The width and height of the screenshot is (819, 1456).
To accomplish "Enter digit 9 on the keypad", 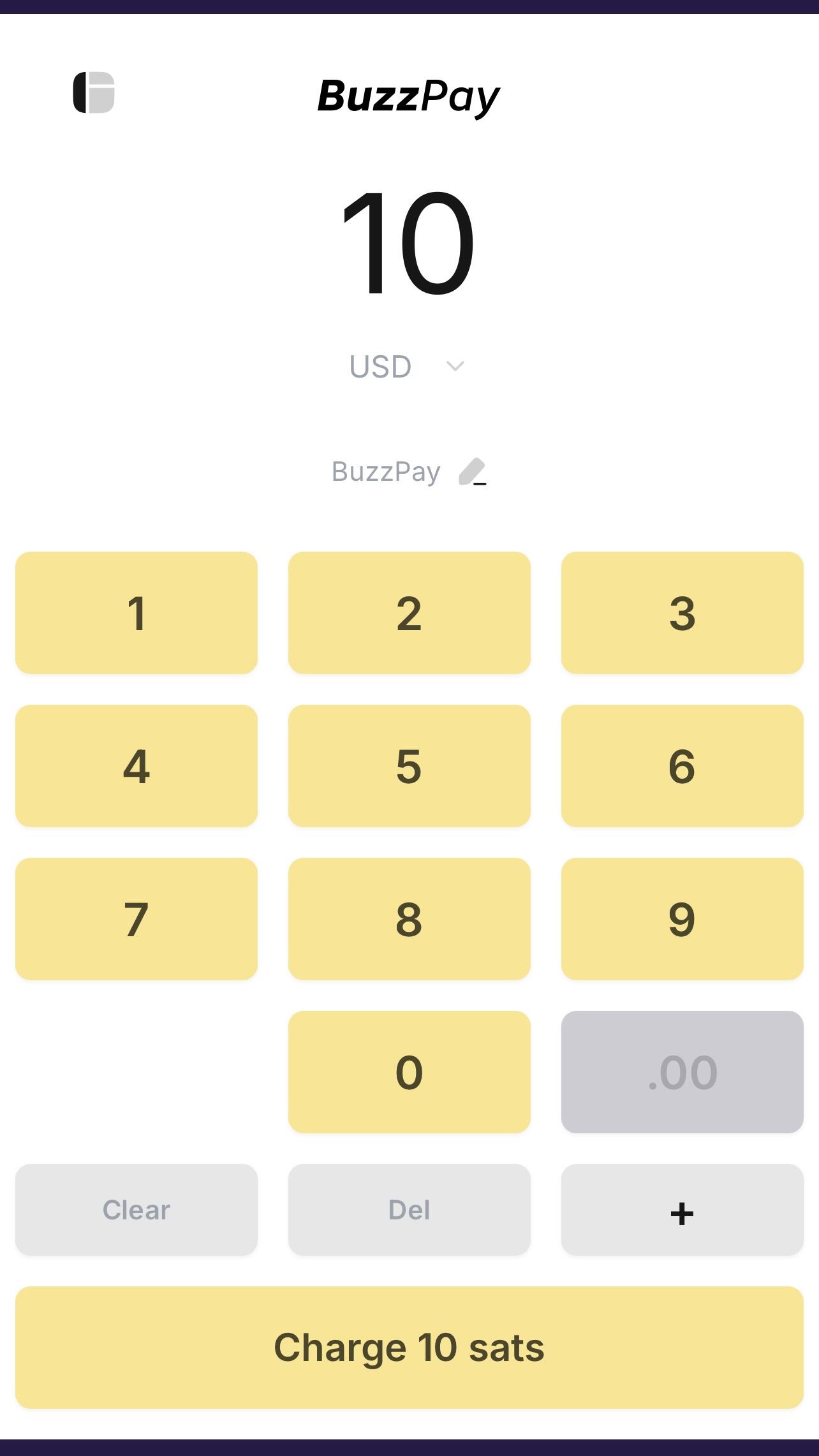I will tap(682, 919).
